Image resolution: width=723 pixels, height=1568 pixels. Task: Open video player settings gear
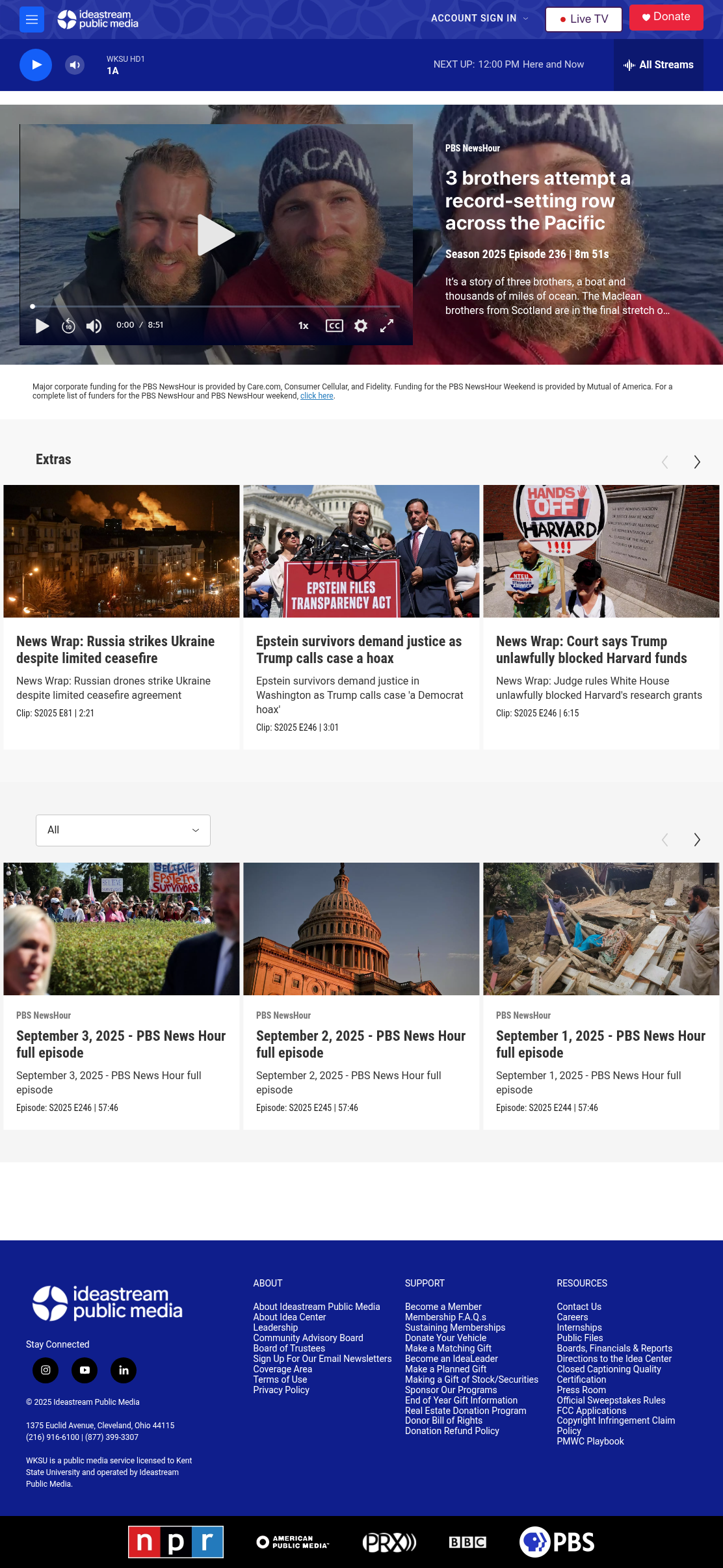[361, 326]
